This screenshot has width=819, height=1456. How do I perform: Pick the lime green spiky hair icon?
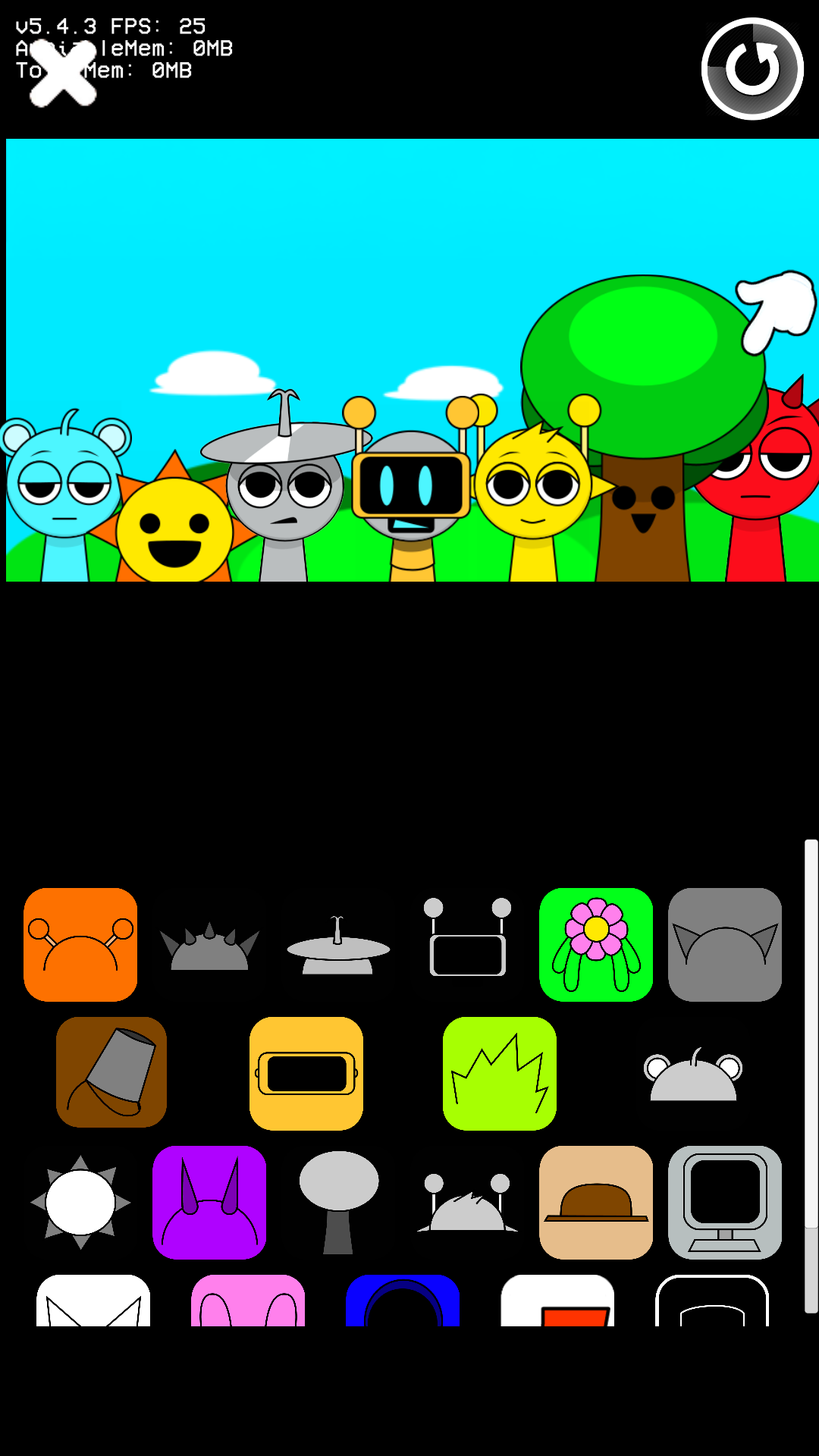500,1074
